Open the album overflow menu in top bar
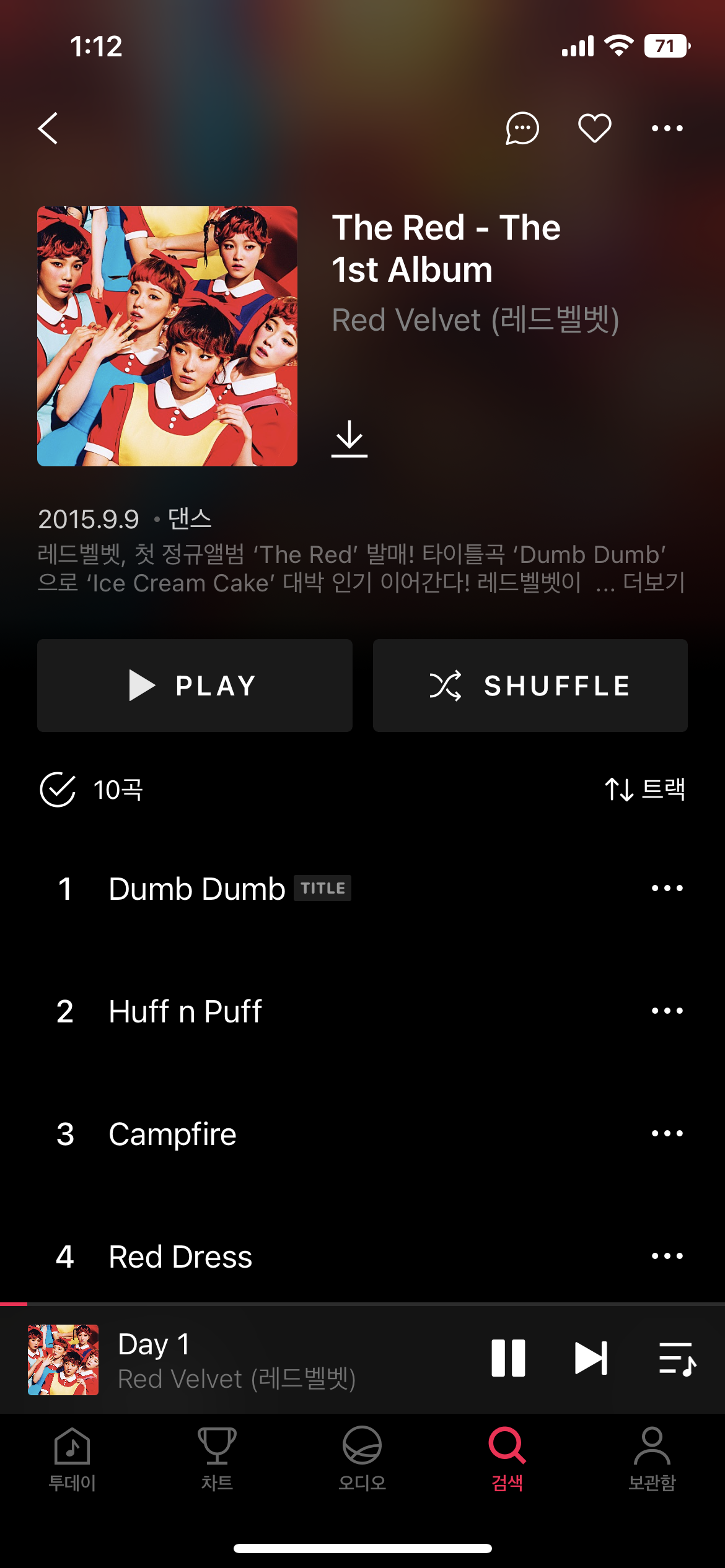 [x=667, y=128]
